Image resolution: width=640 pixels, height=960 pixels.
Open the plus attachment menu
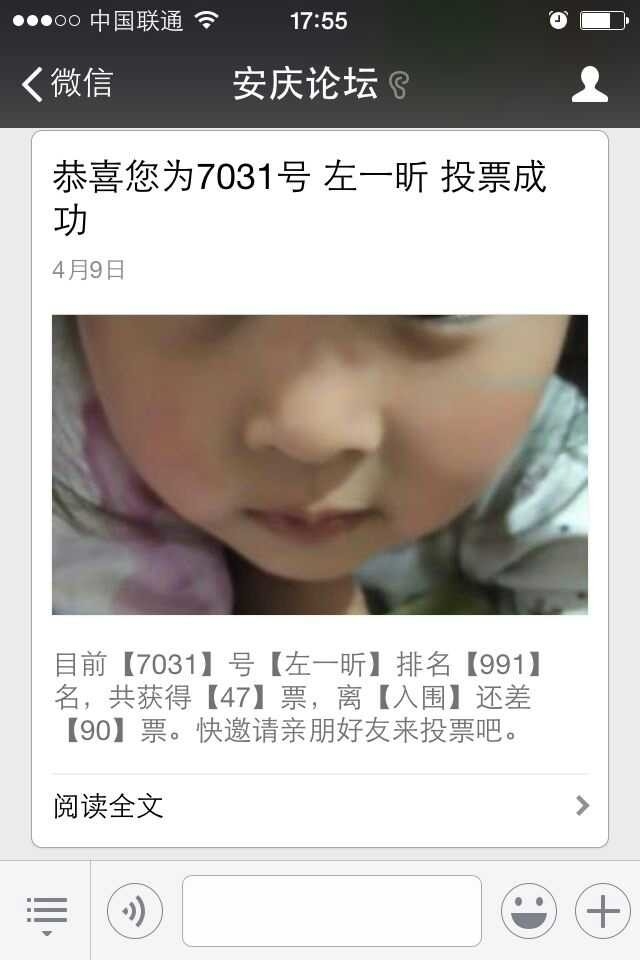(x=602, y=911)
